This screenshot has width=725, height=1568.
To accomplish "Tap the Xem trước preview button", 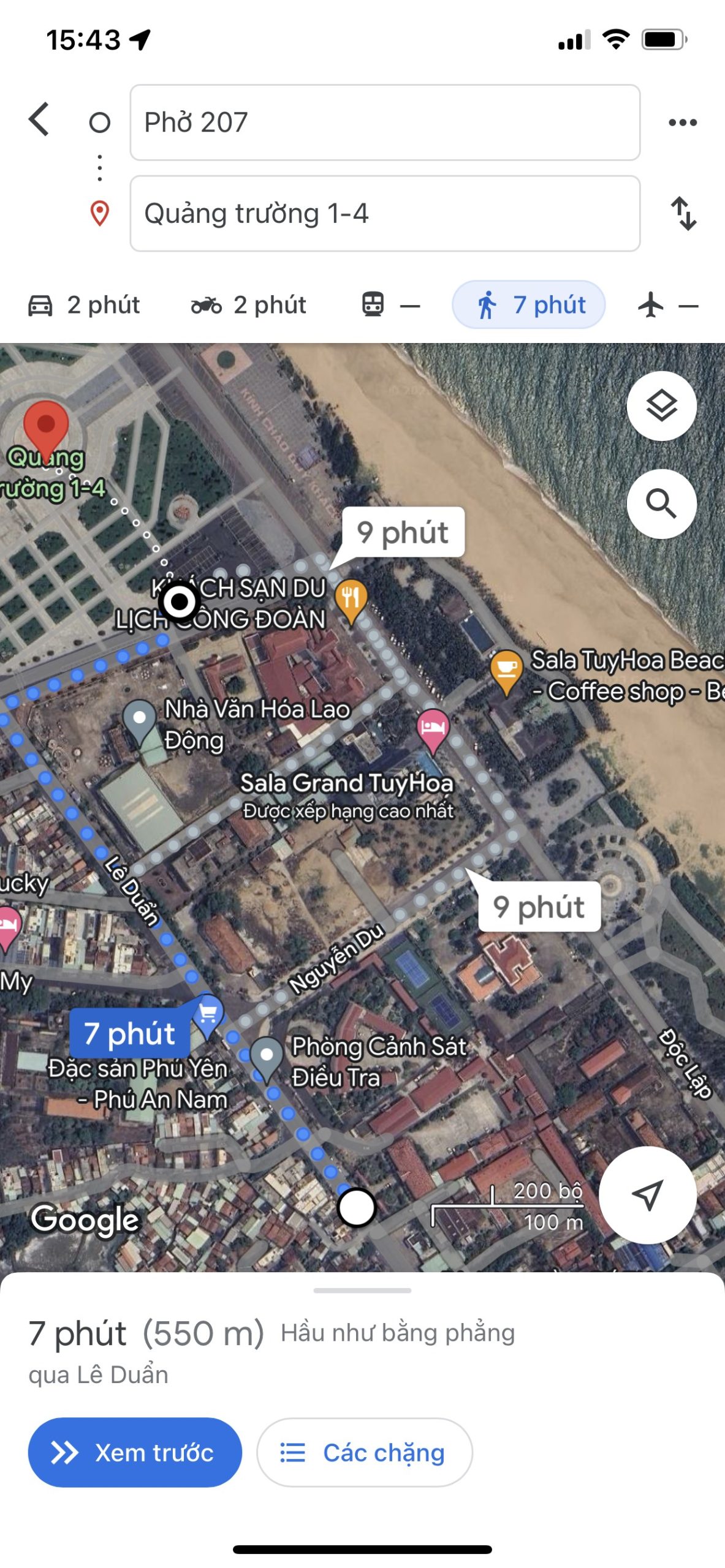I will 135,1452.
